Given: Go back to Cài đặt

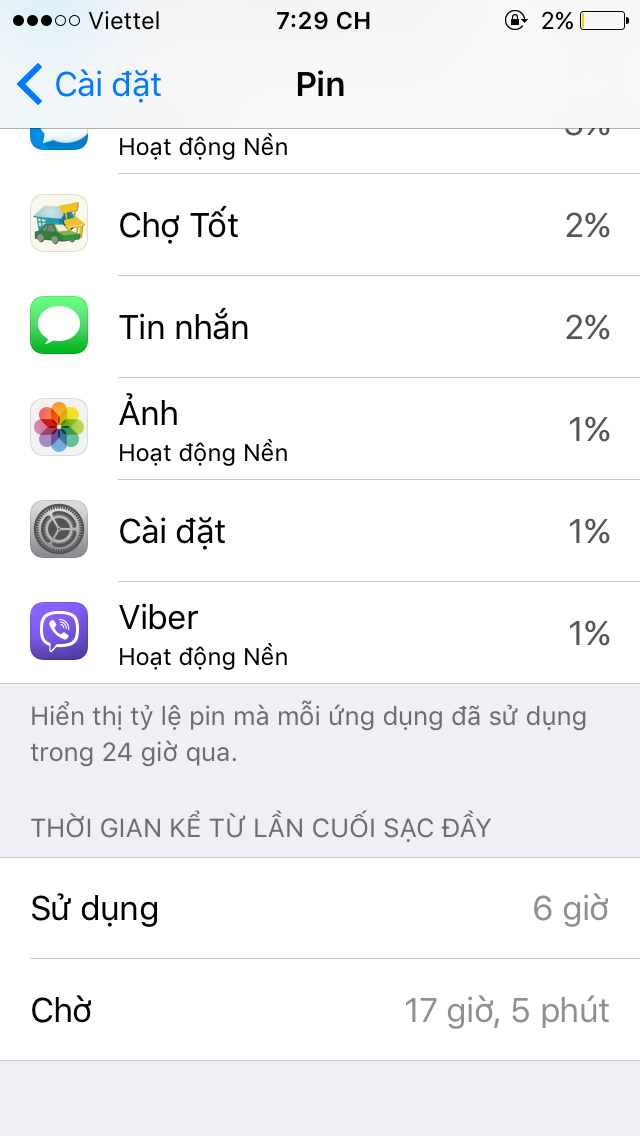Looking at the screenshot, I should coord(88,85).
